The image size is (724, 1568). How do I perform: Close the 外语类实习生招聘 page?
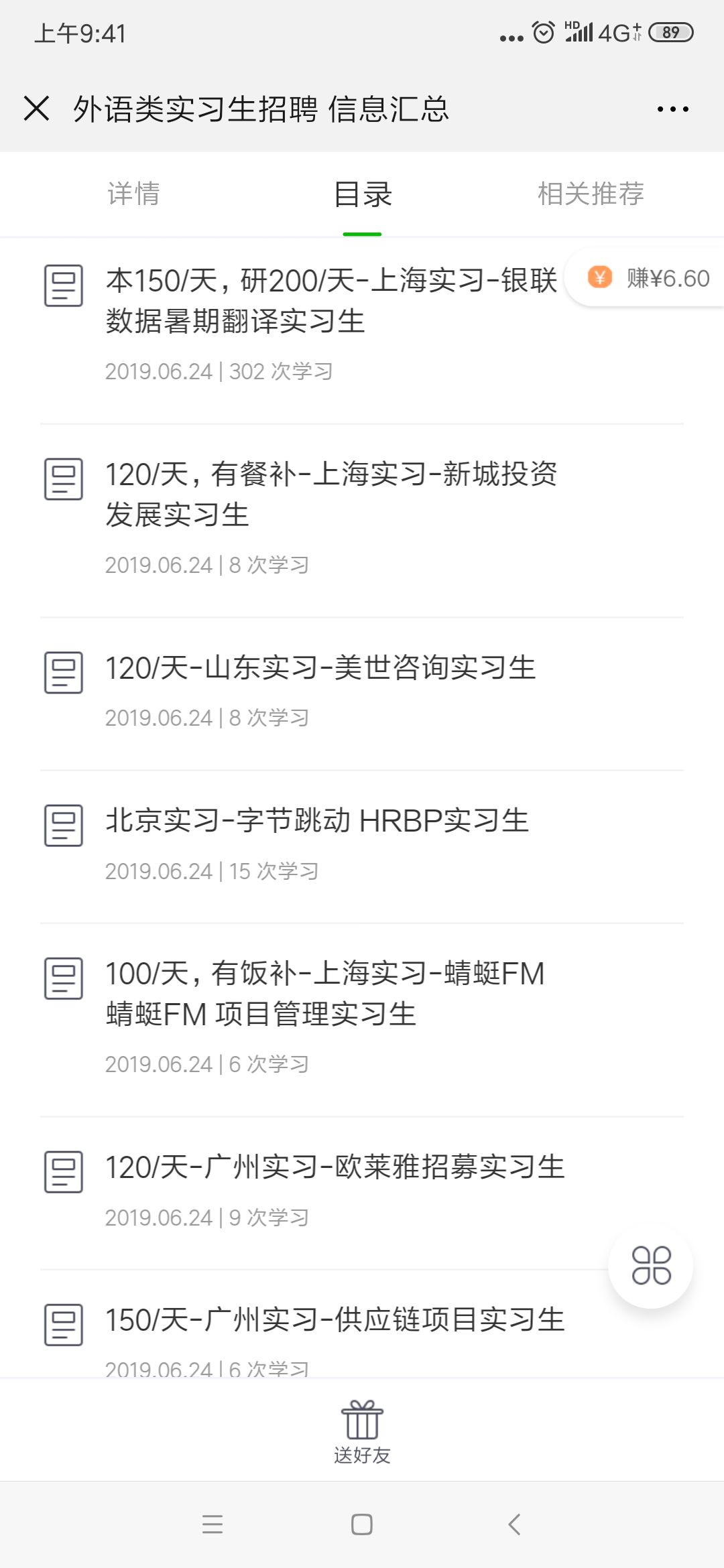click(x=37, y=109)
